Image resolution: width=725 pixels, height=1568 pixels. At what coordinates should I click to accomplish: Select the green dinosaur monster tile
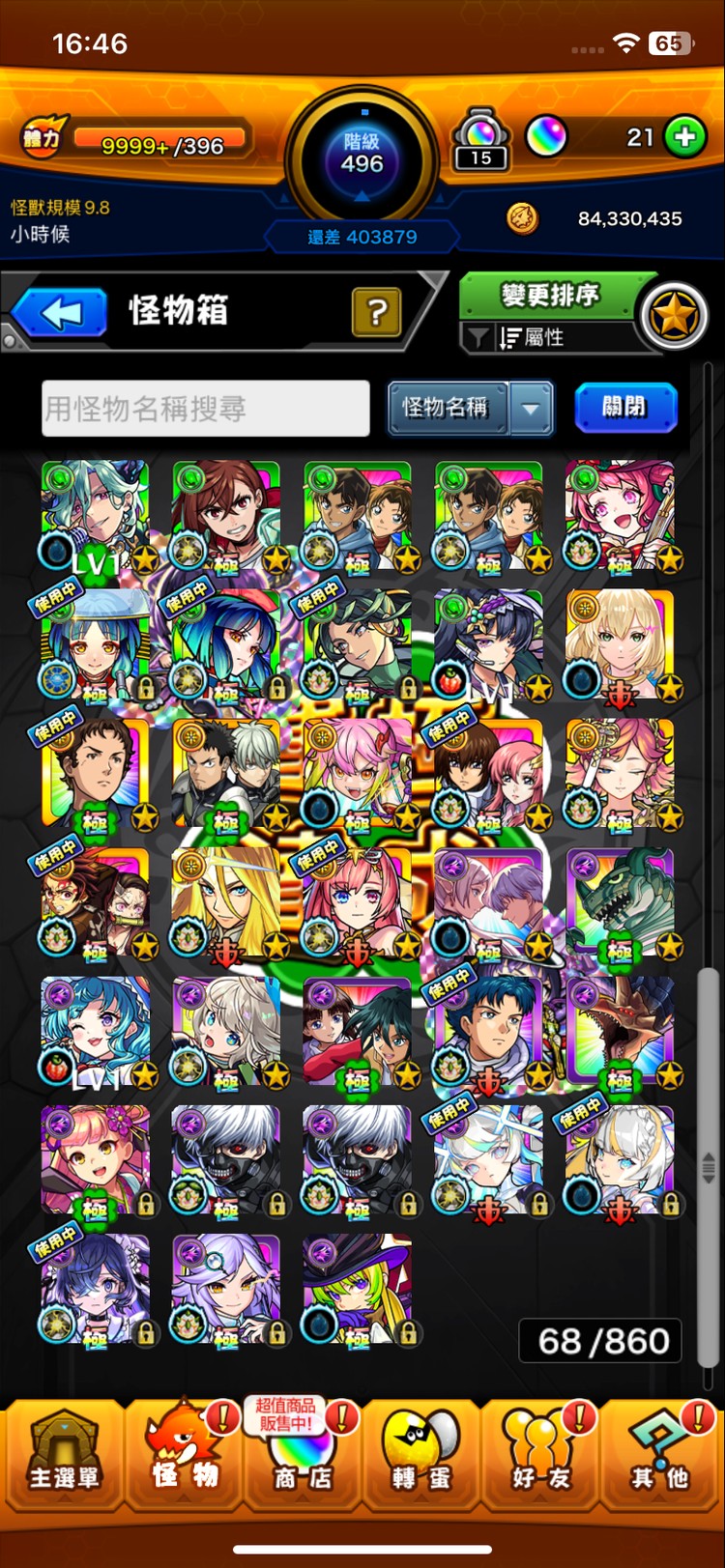620,903
